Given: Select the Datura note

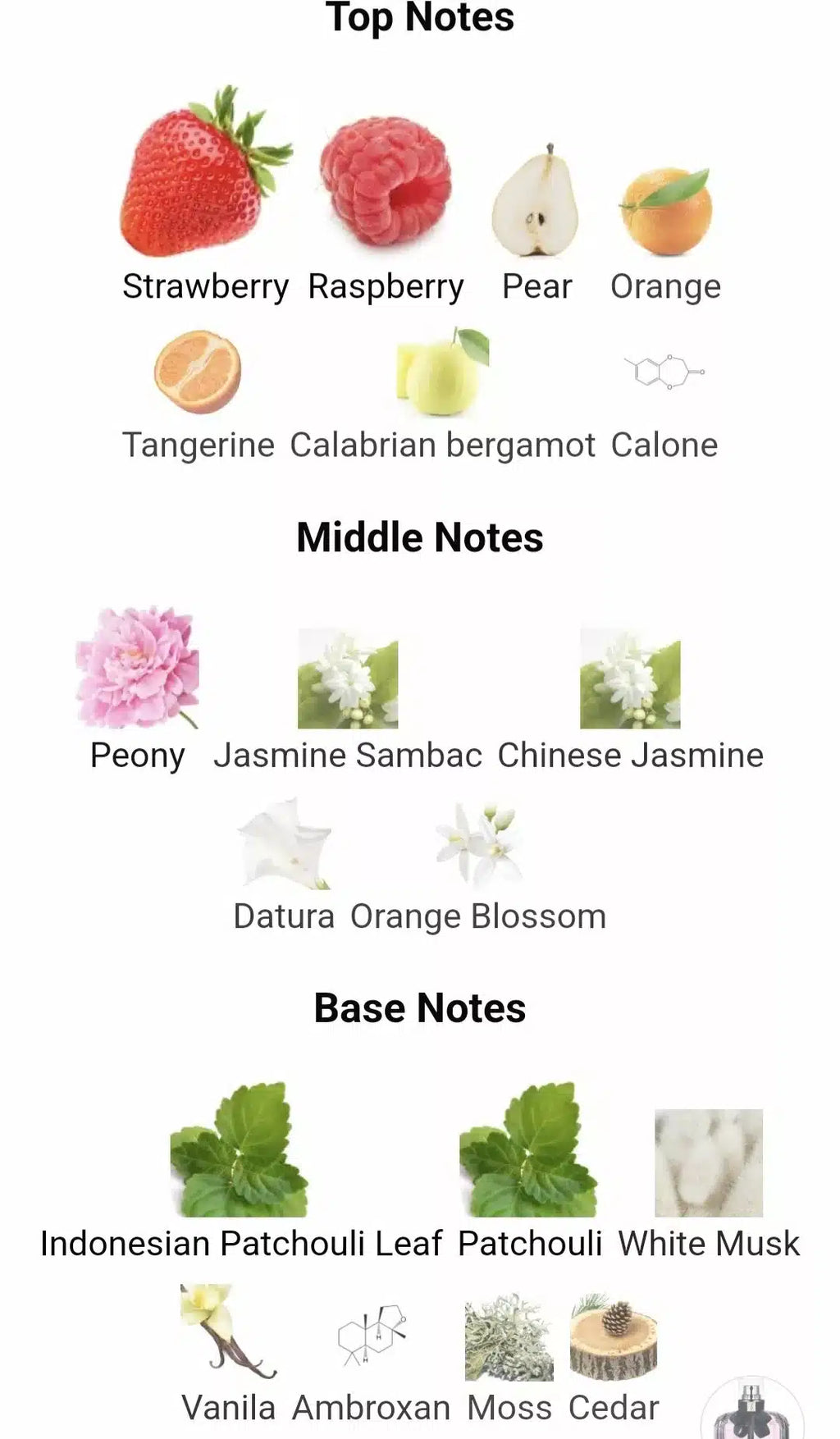Looking at the screenshot, I should (284, 845).
